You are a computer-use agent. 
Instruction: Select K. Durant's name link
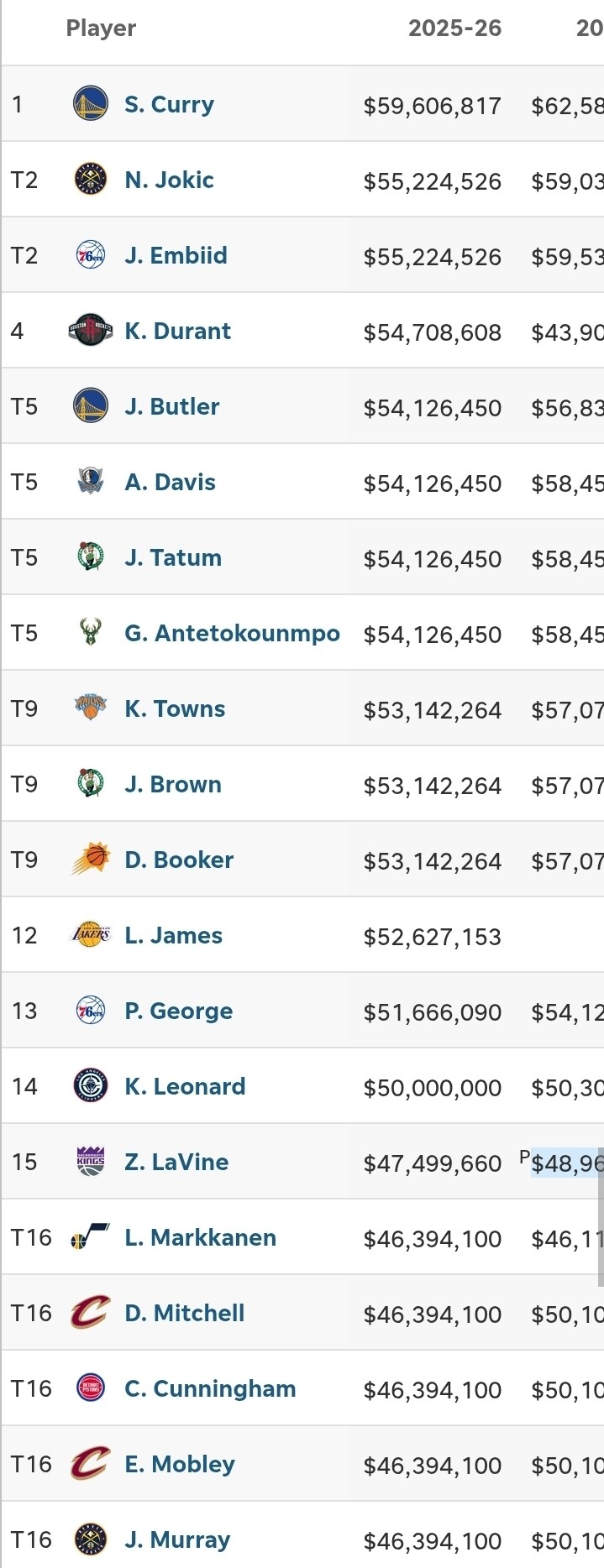tap(177, 332)
